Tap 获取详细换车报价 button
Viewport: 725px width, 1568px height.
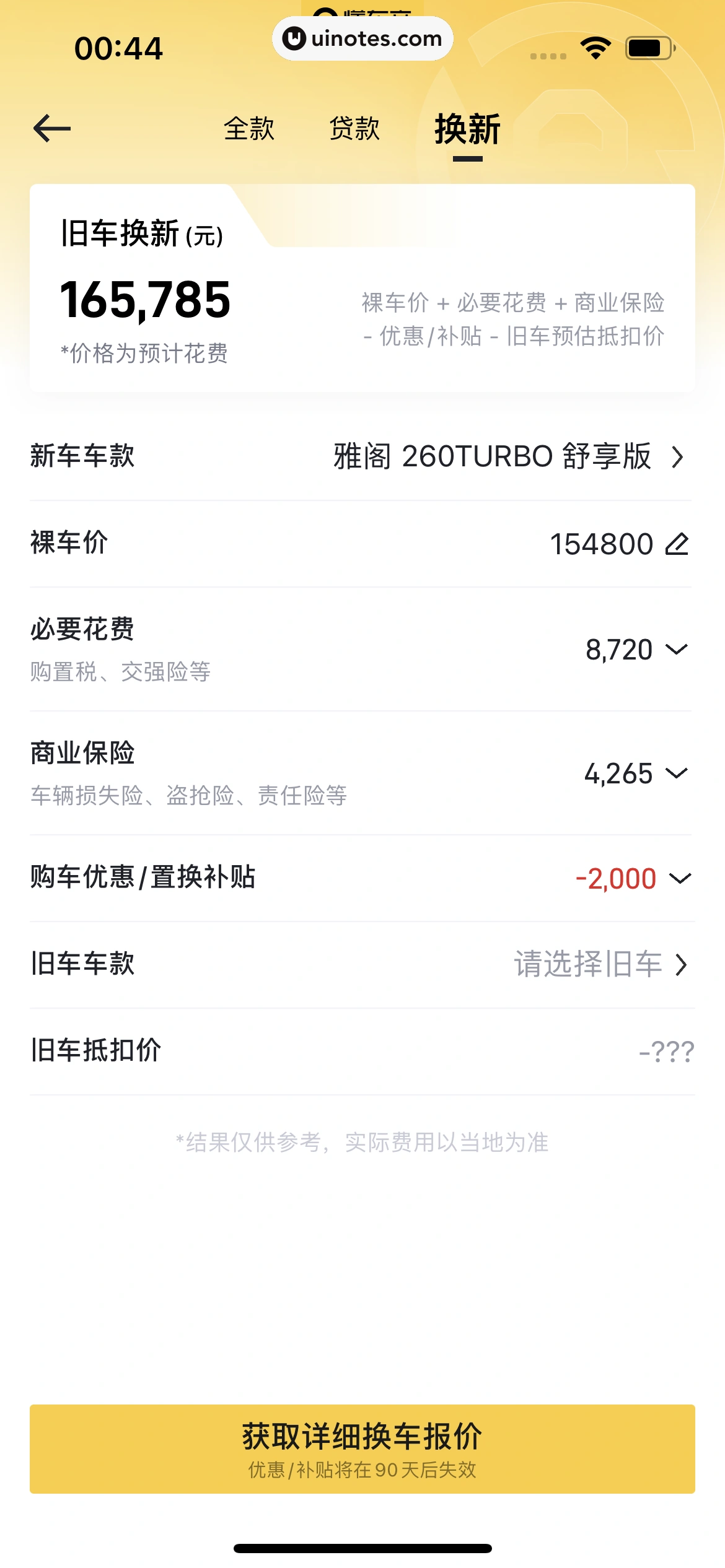click(x=362, y=1449)
